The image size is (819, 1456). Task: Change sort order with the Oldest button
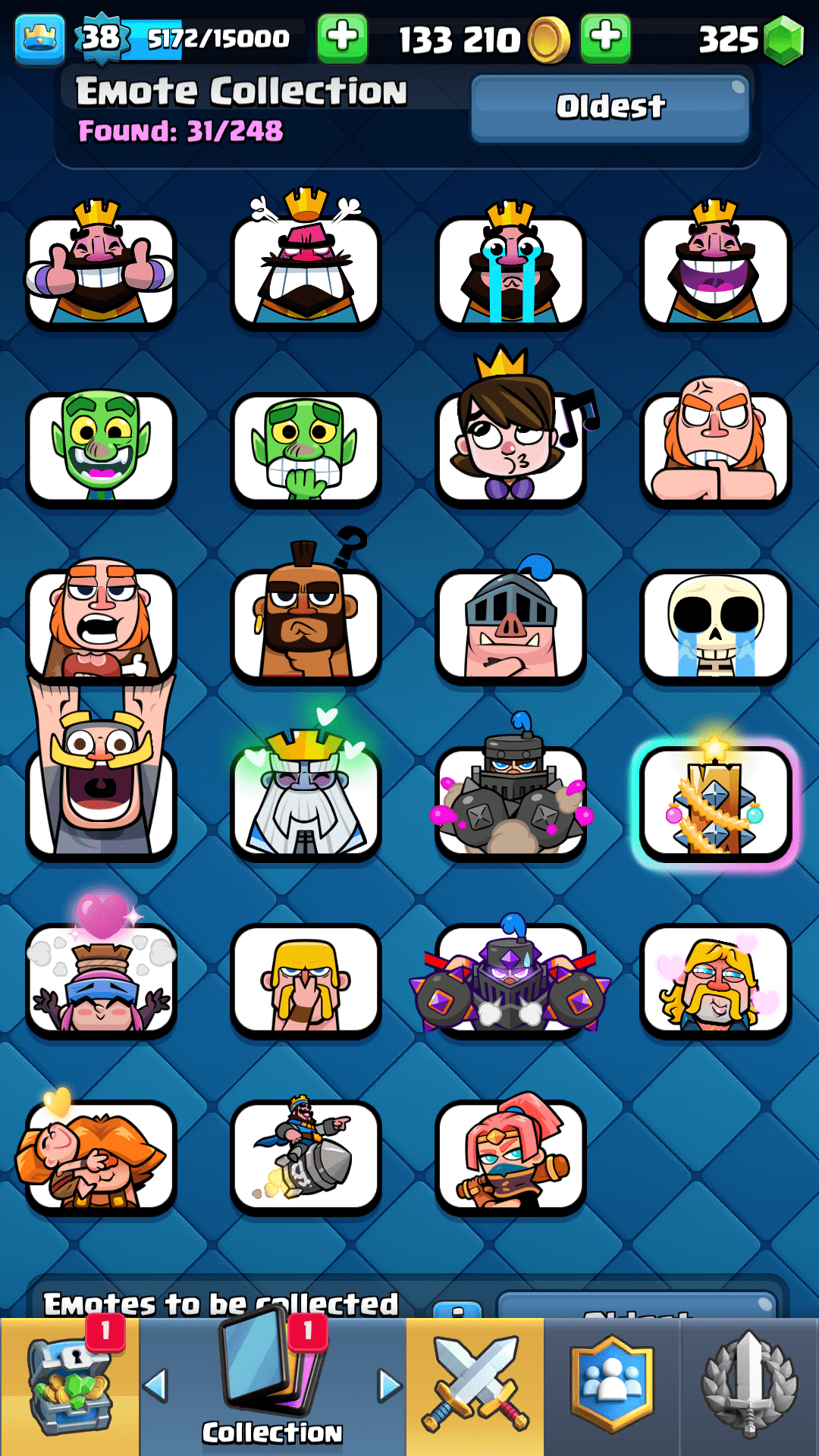[x=610, y=108]
